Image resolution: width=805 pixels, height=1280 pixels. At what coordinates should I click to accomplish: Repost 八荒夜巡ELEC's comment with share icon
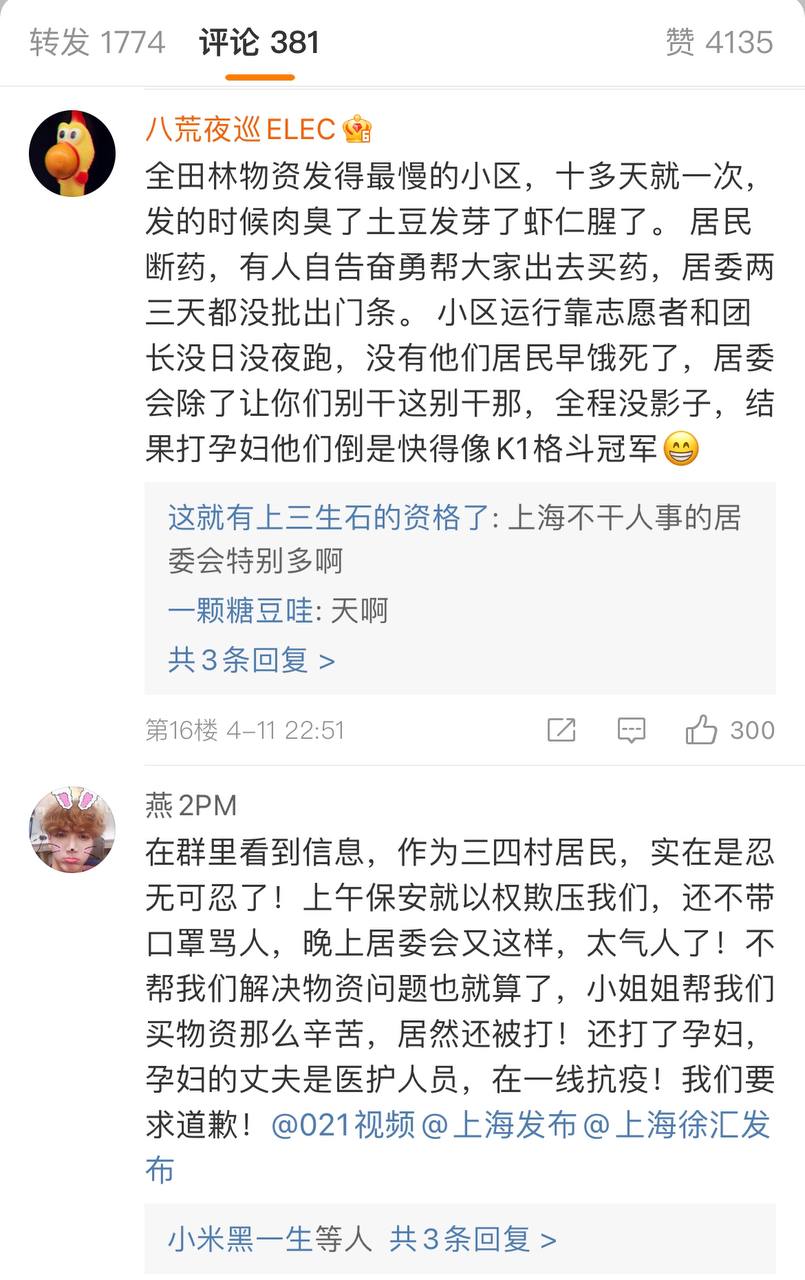tap(562, 730)
